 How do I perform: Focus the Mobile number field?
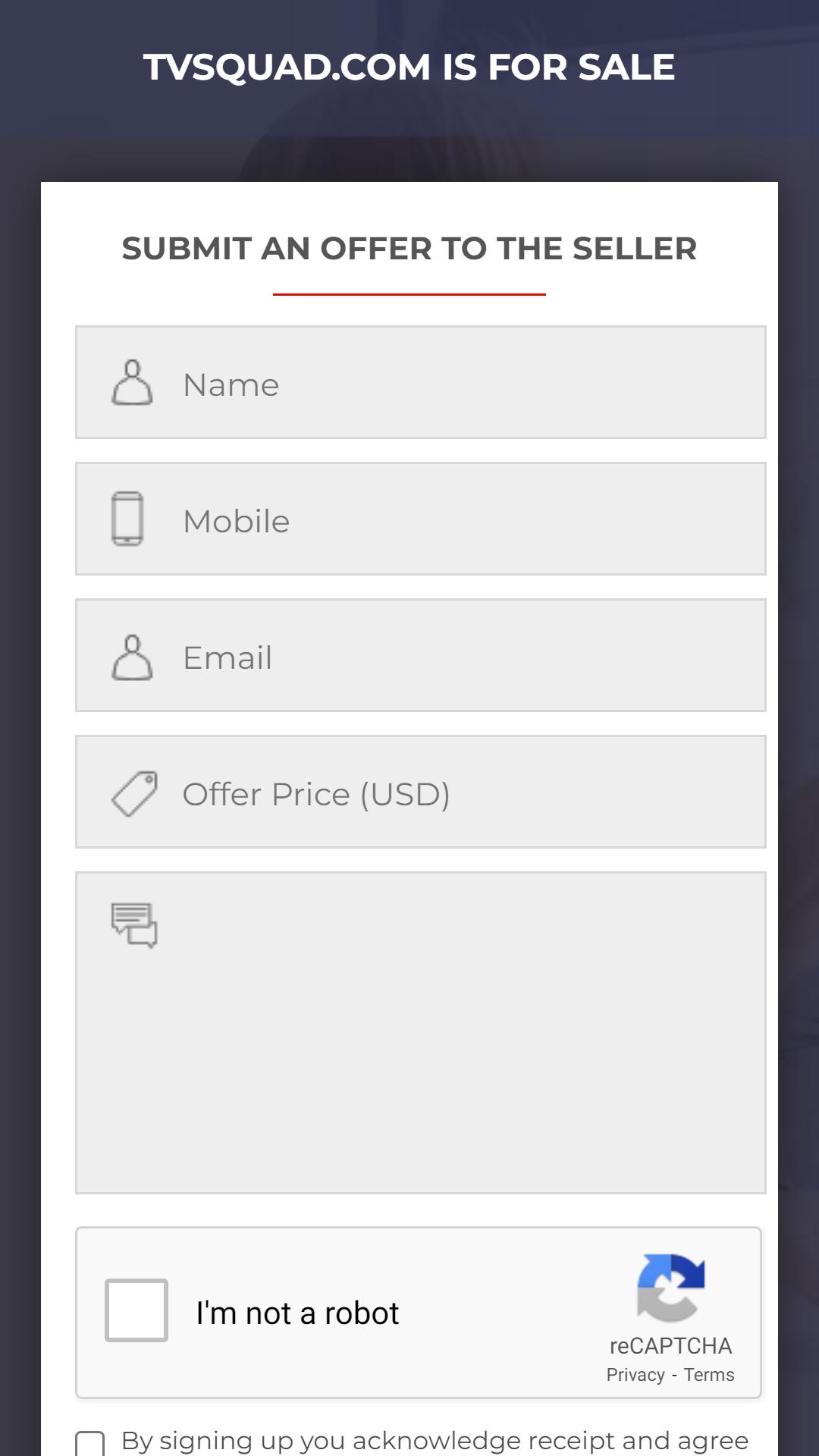(x=421, y=519)
